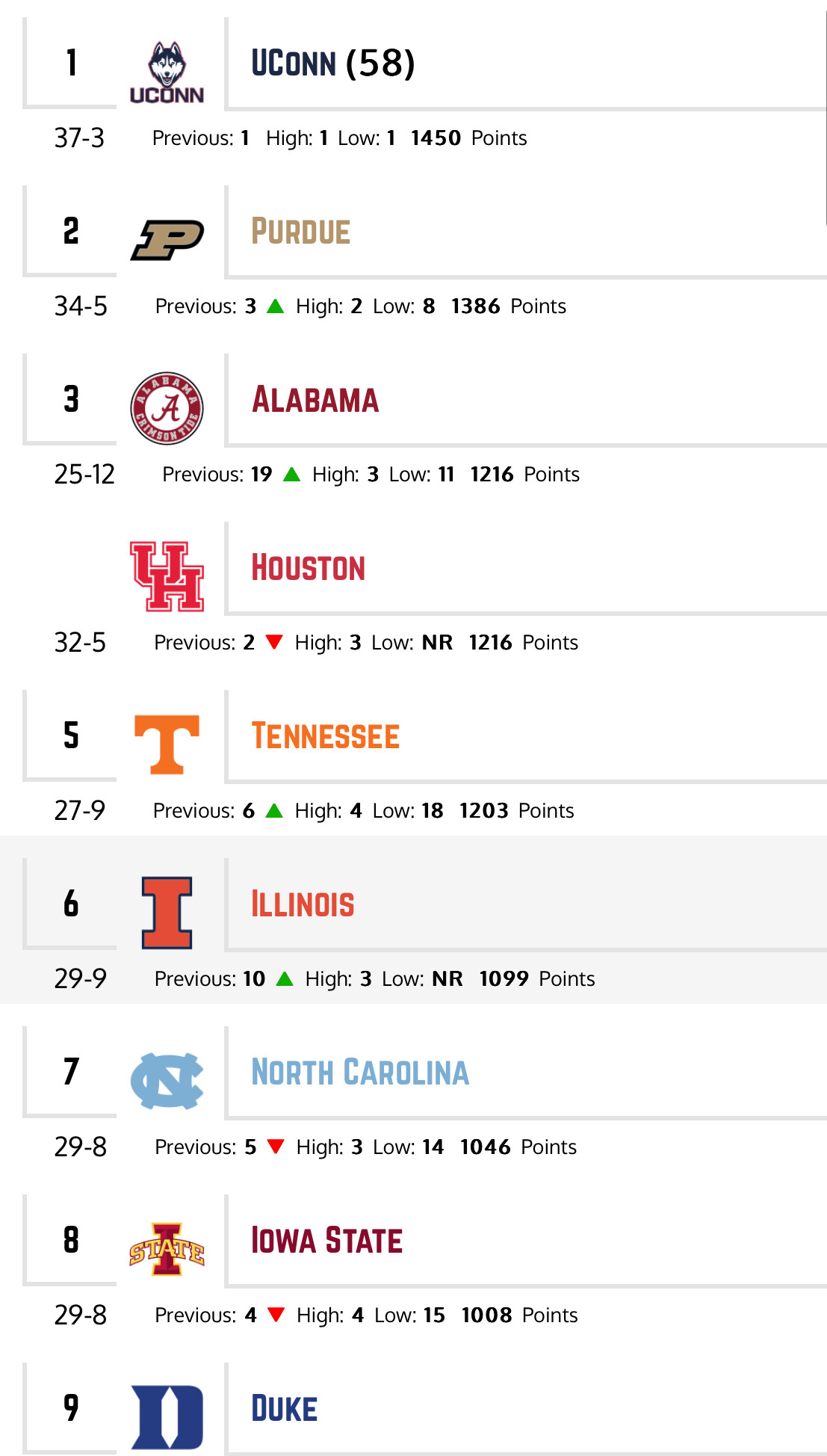Image resolution: width=827 pixels, height=1456 pixels.
Task: Tap the Tennessee team name
Action: coord(325,736)
